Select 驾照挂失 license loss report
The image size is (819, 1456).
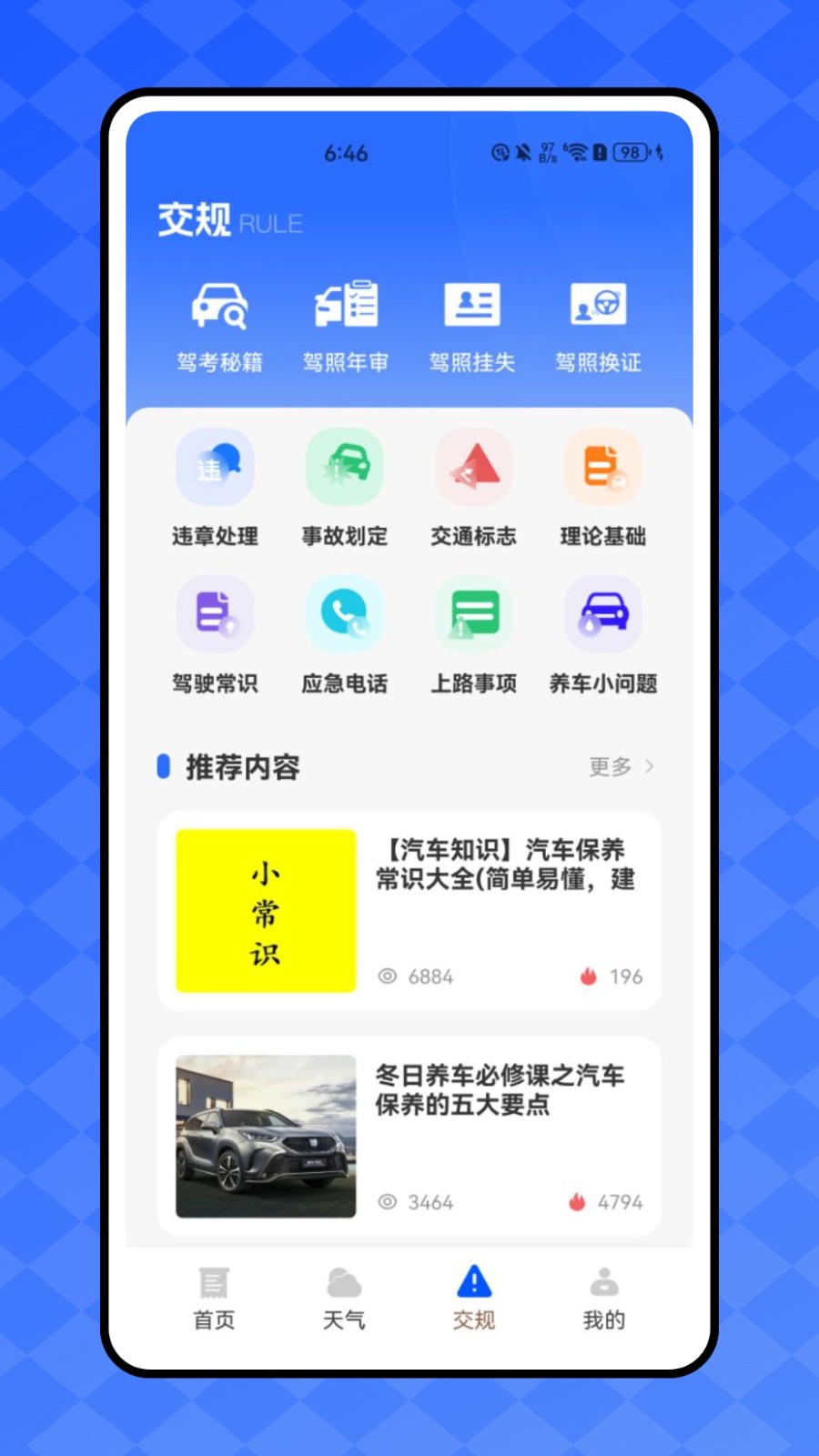click(x=472, y=326)
